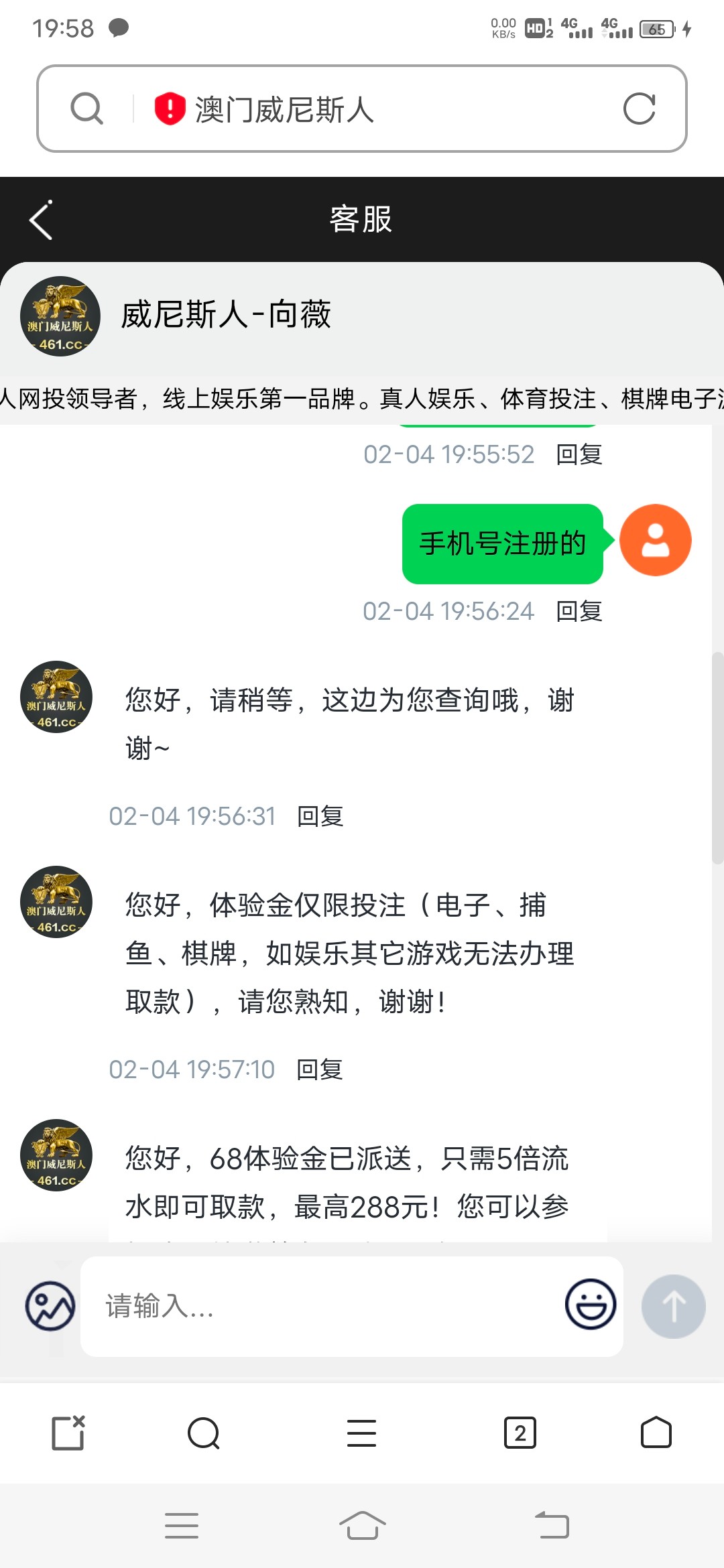View the red security warning shield
Screen dimensions: 724x1568
[170, 109]
